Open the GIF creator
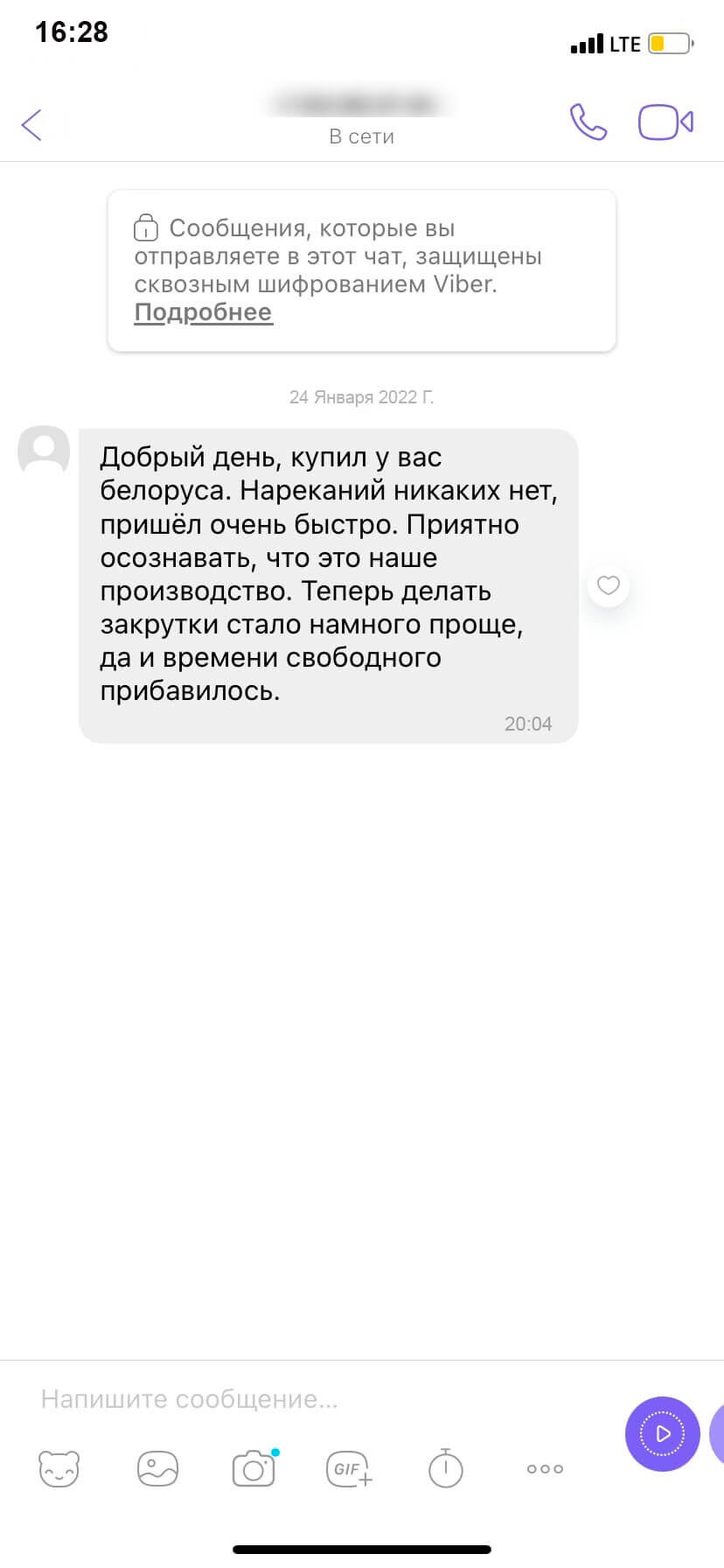Screen dimensions: 724x1568 pos(349,1468)
